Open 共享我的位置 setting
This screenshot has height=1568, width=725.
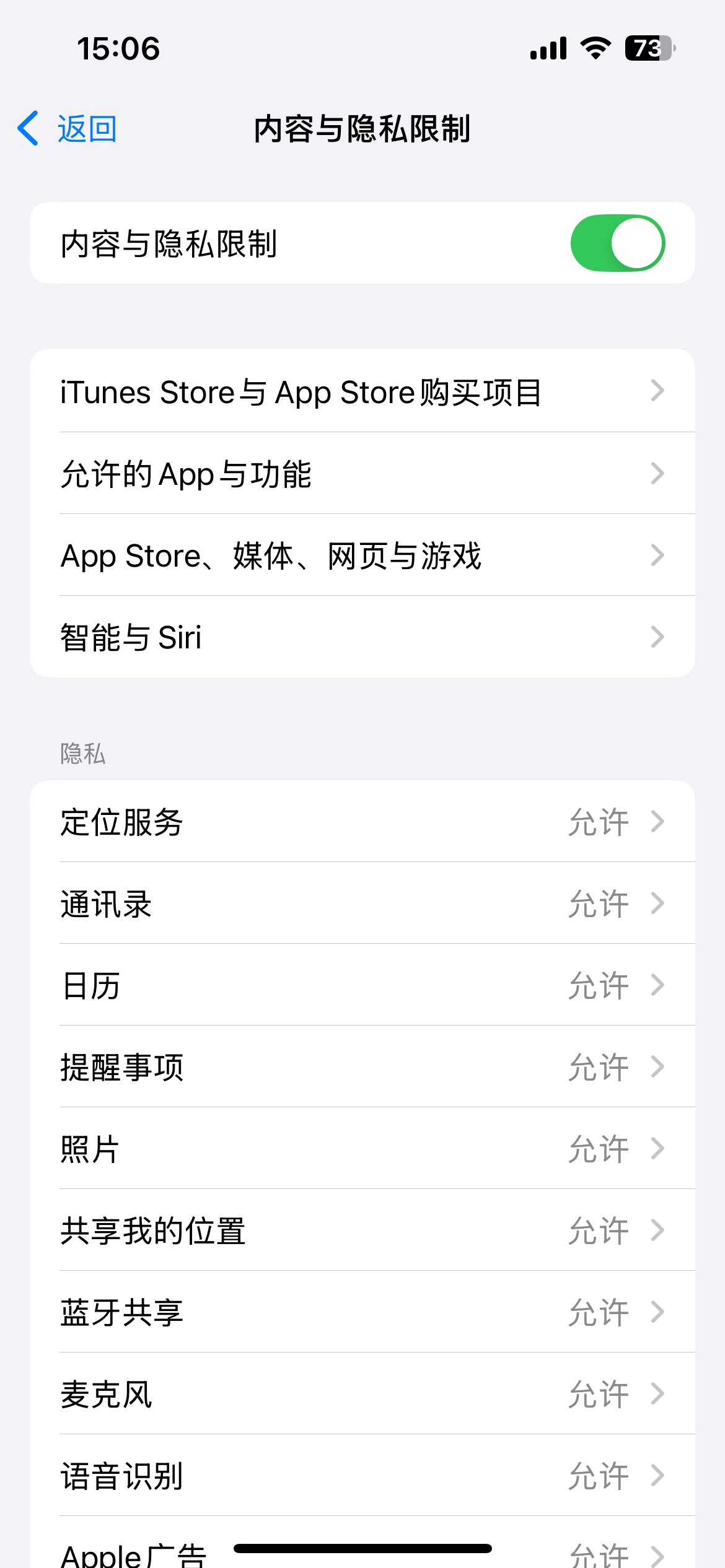click(362, 1230)
